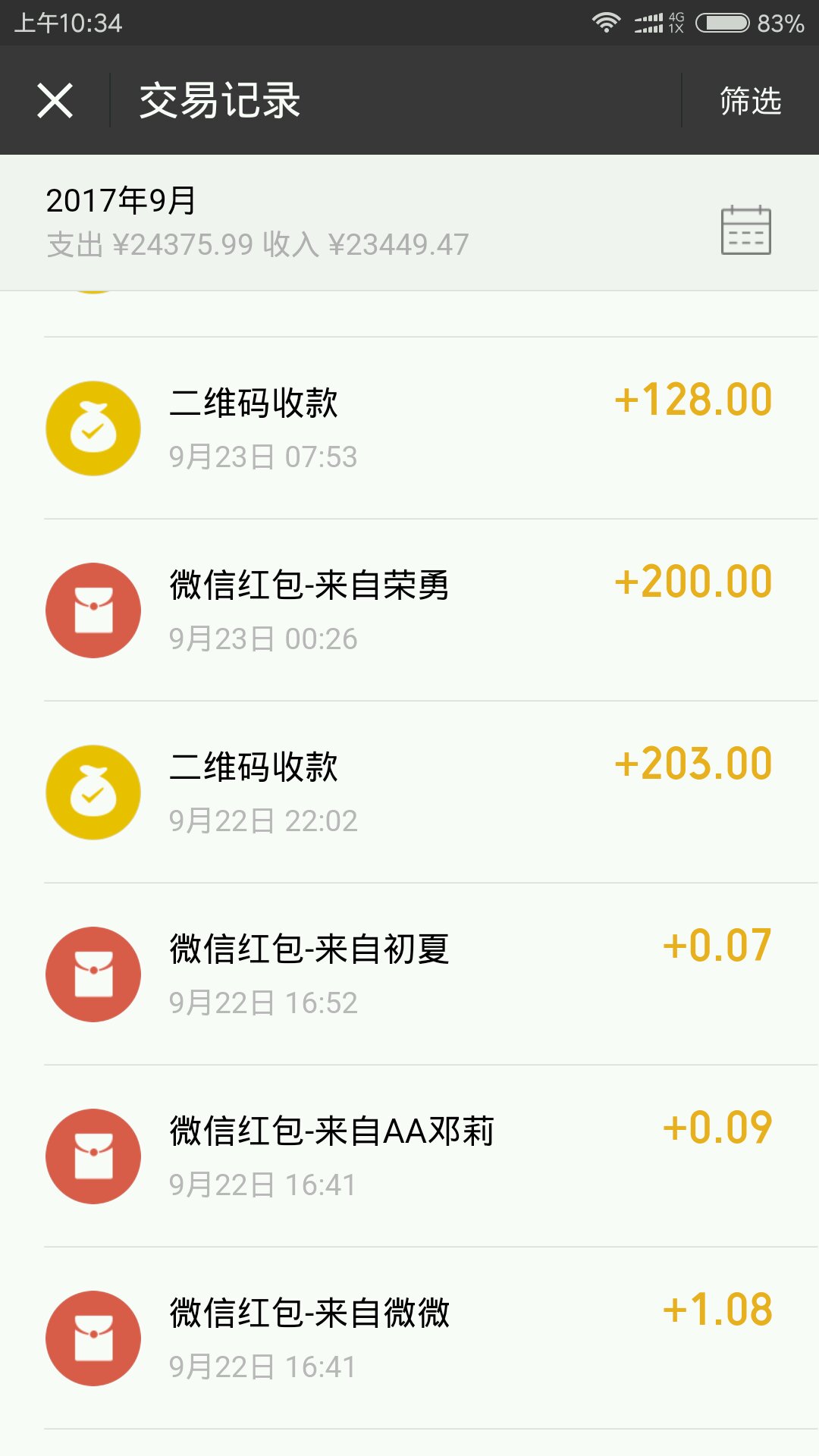View red packet from 初夏
The height and width of the screenshot is (1456, 819).
click(x=409, y=974)
